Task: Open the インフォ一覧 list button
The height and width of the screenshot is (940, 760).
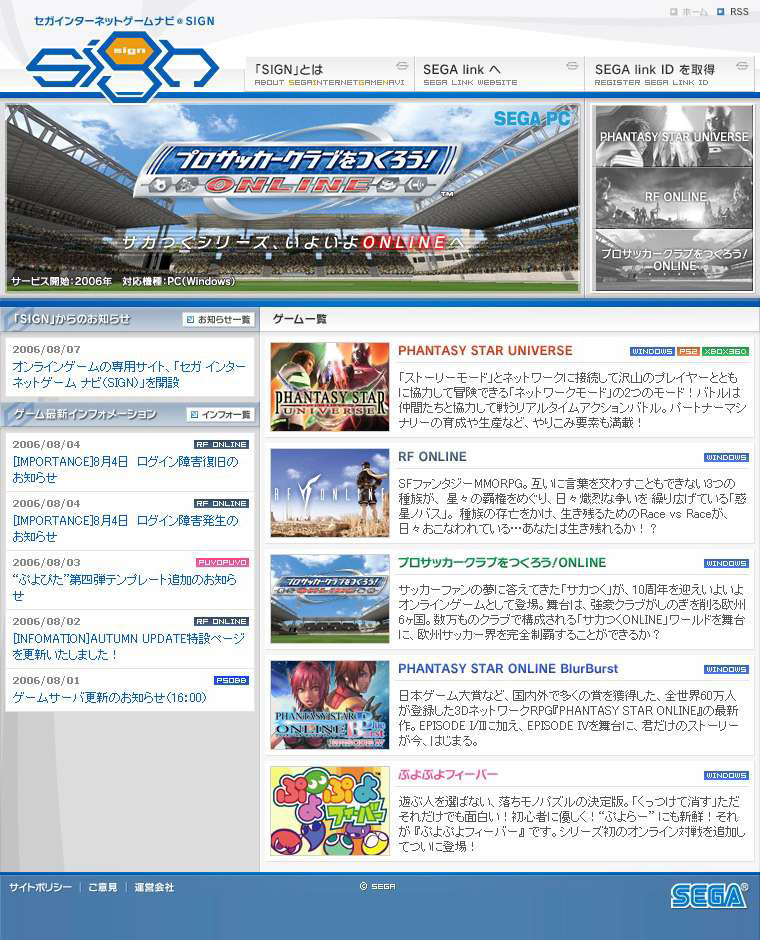Action: click(220, 414)
